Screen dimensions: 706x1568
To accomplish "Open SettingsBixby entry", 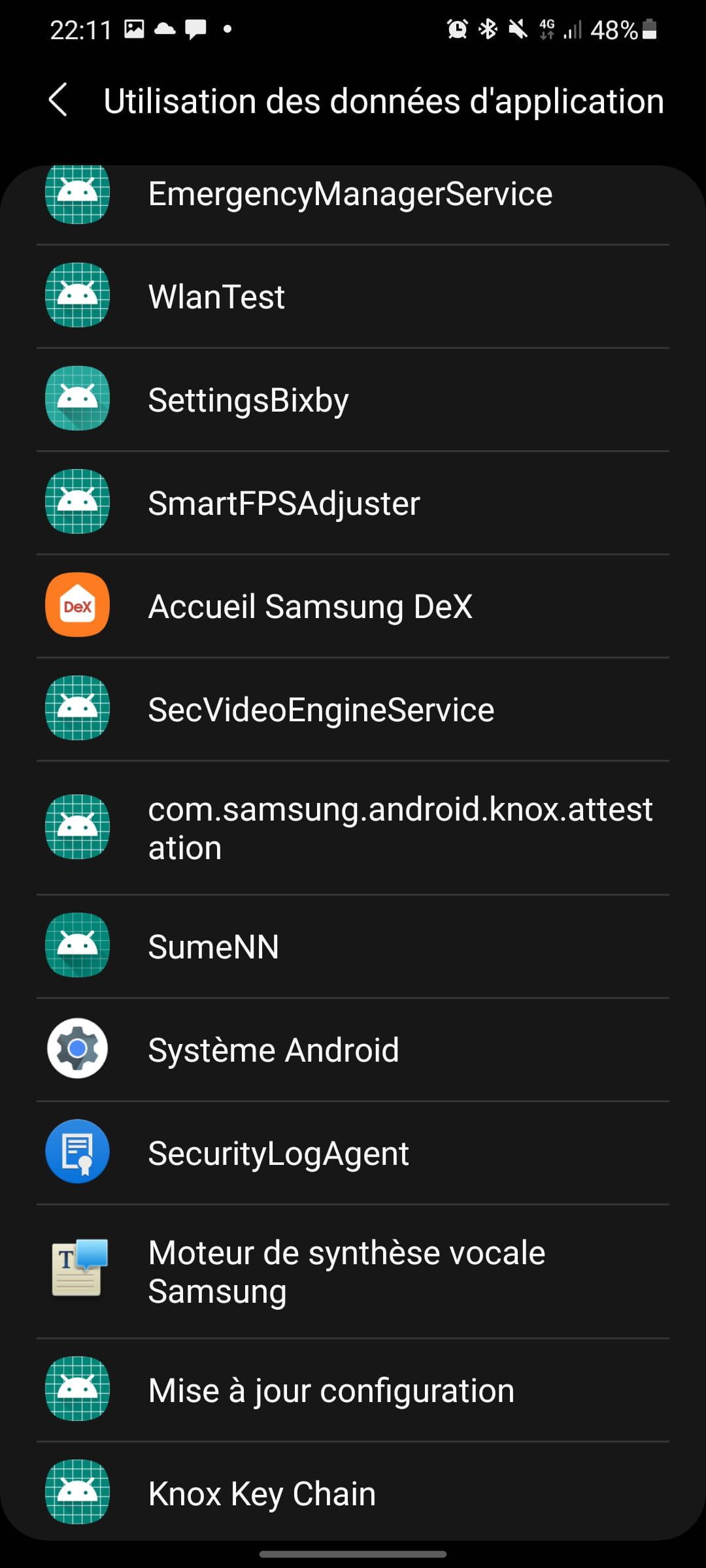I will [353, 400].
